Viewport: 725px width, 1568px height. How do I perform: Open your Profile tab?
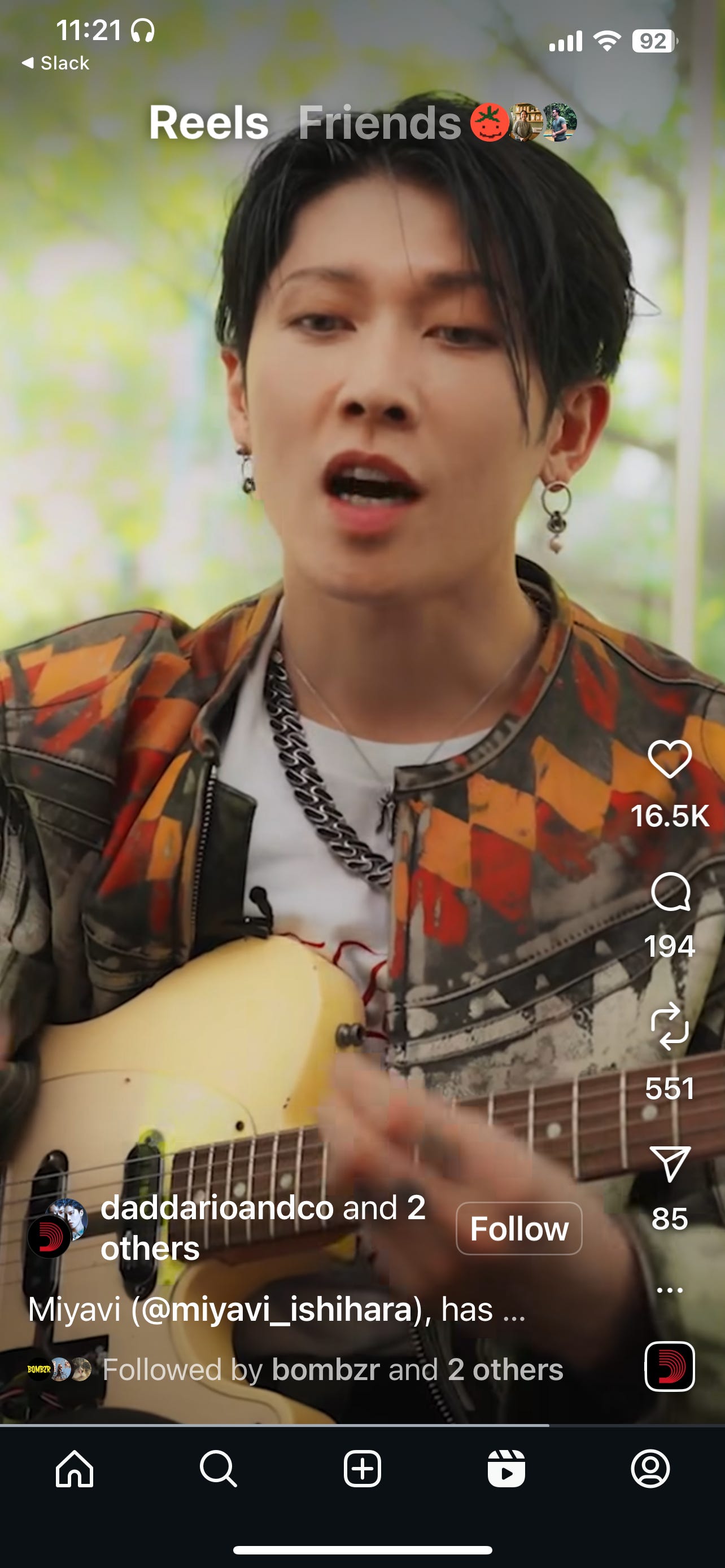[650, 1469]
